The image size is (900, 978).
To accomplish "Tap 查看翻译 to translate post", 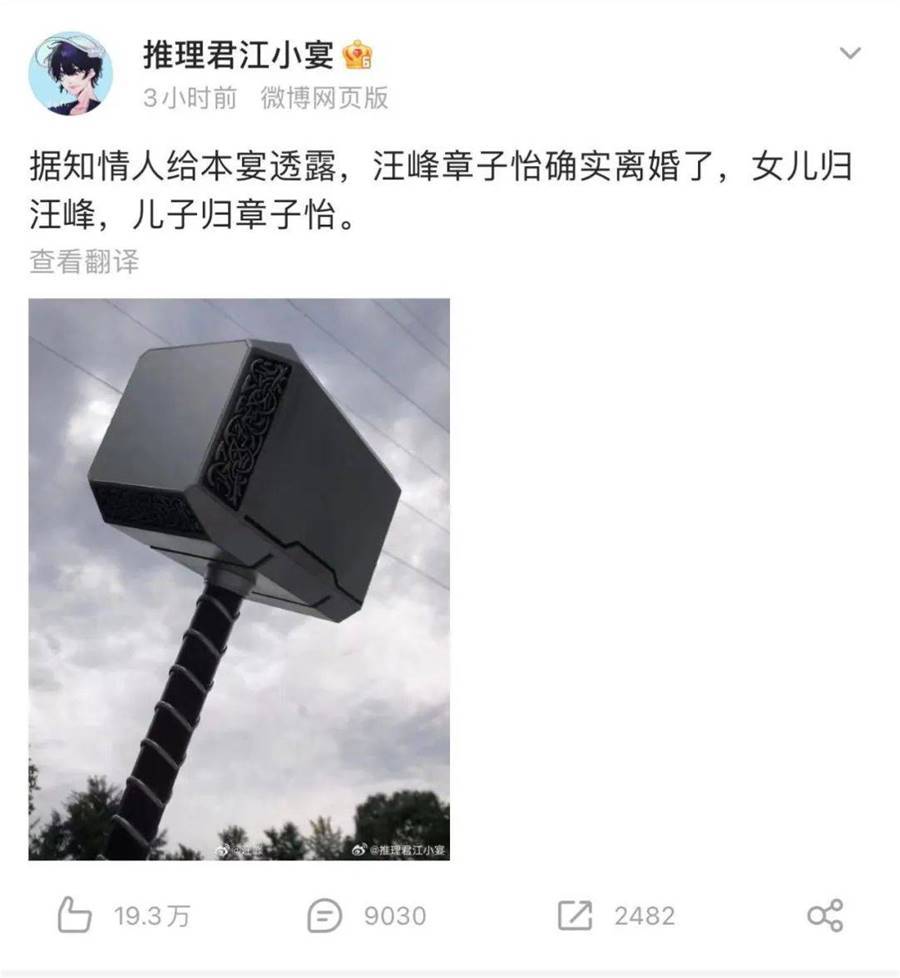I will (x=84, y=262).
